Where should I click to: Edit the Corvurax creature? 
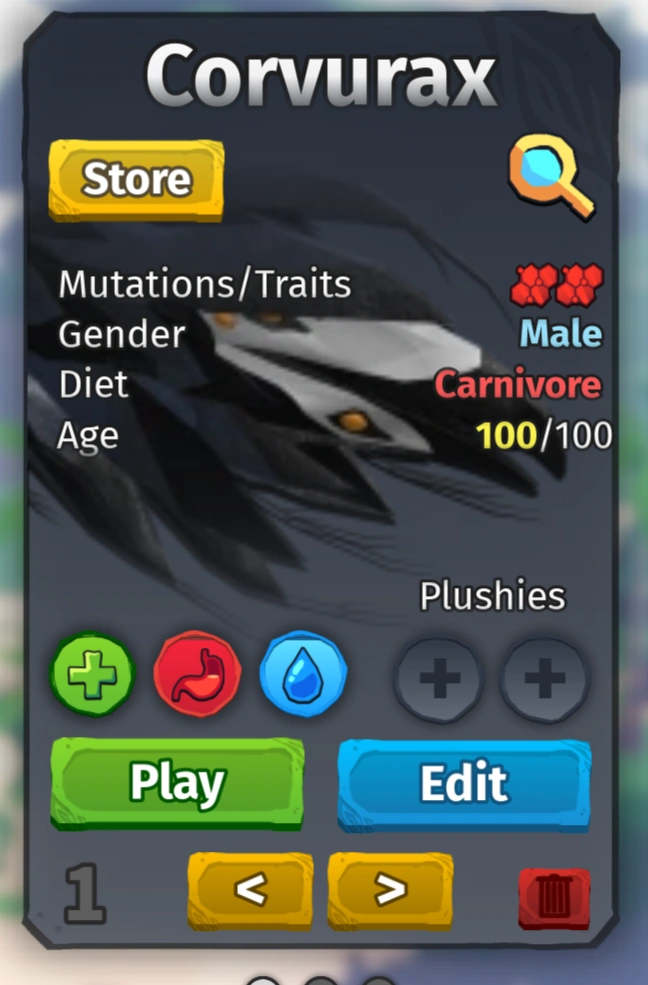[463, 783]
